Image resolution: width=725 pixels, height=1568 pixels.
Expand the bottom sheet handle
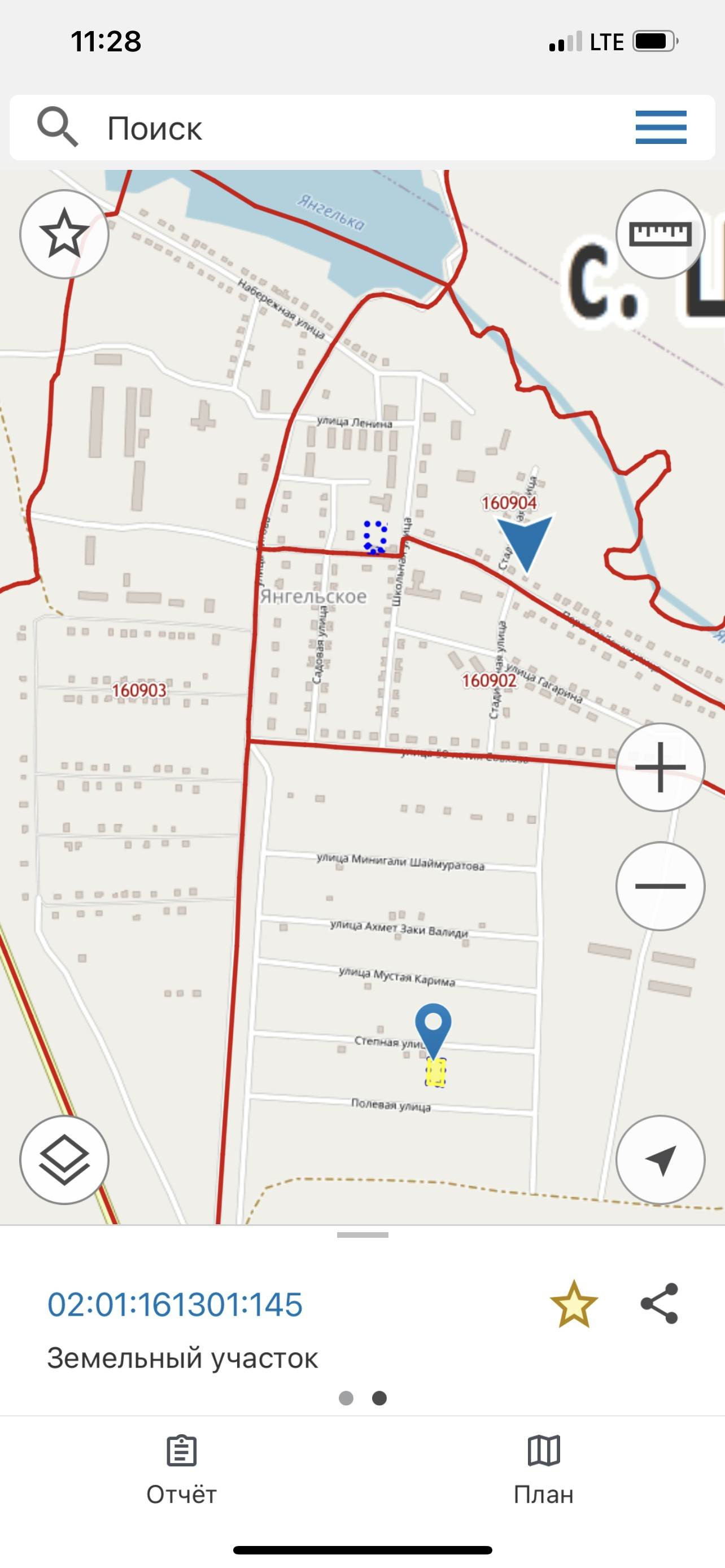(x=362, y=1235)
